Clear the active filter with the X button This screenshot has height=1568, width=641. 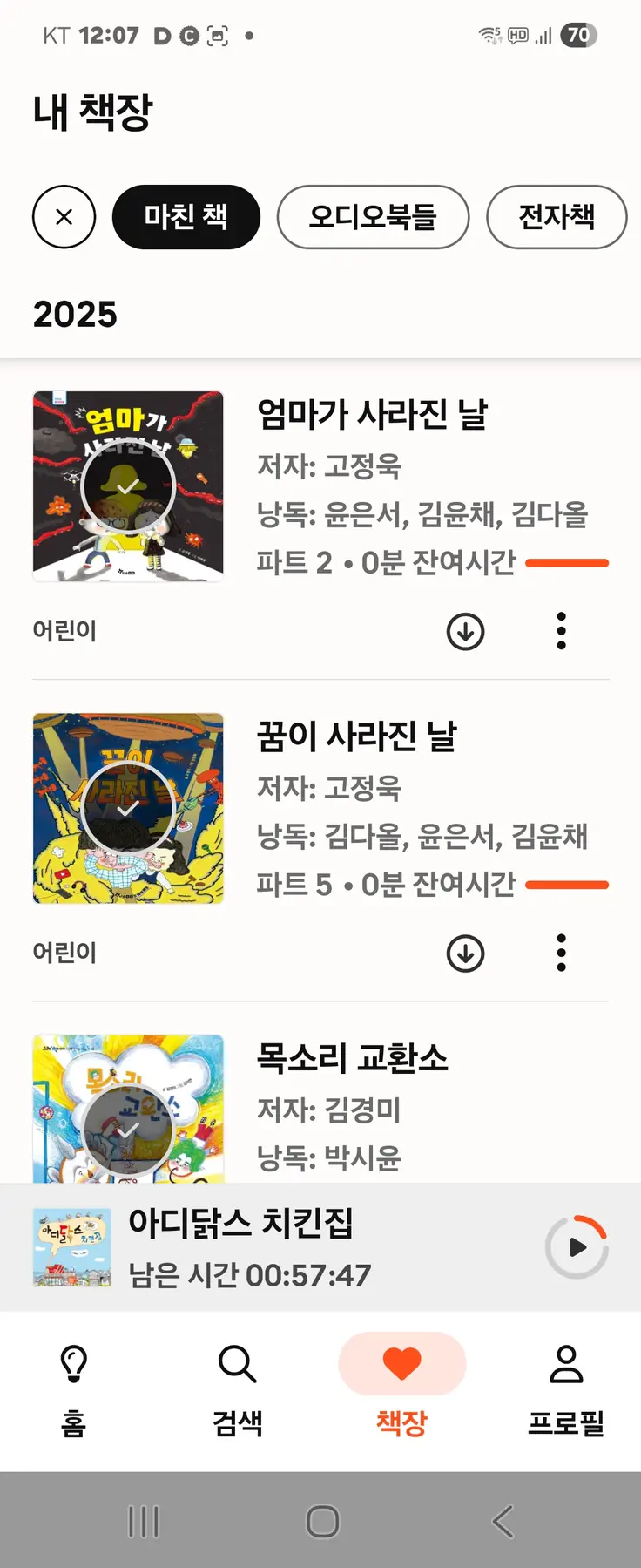click(x=64, y=217)
